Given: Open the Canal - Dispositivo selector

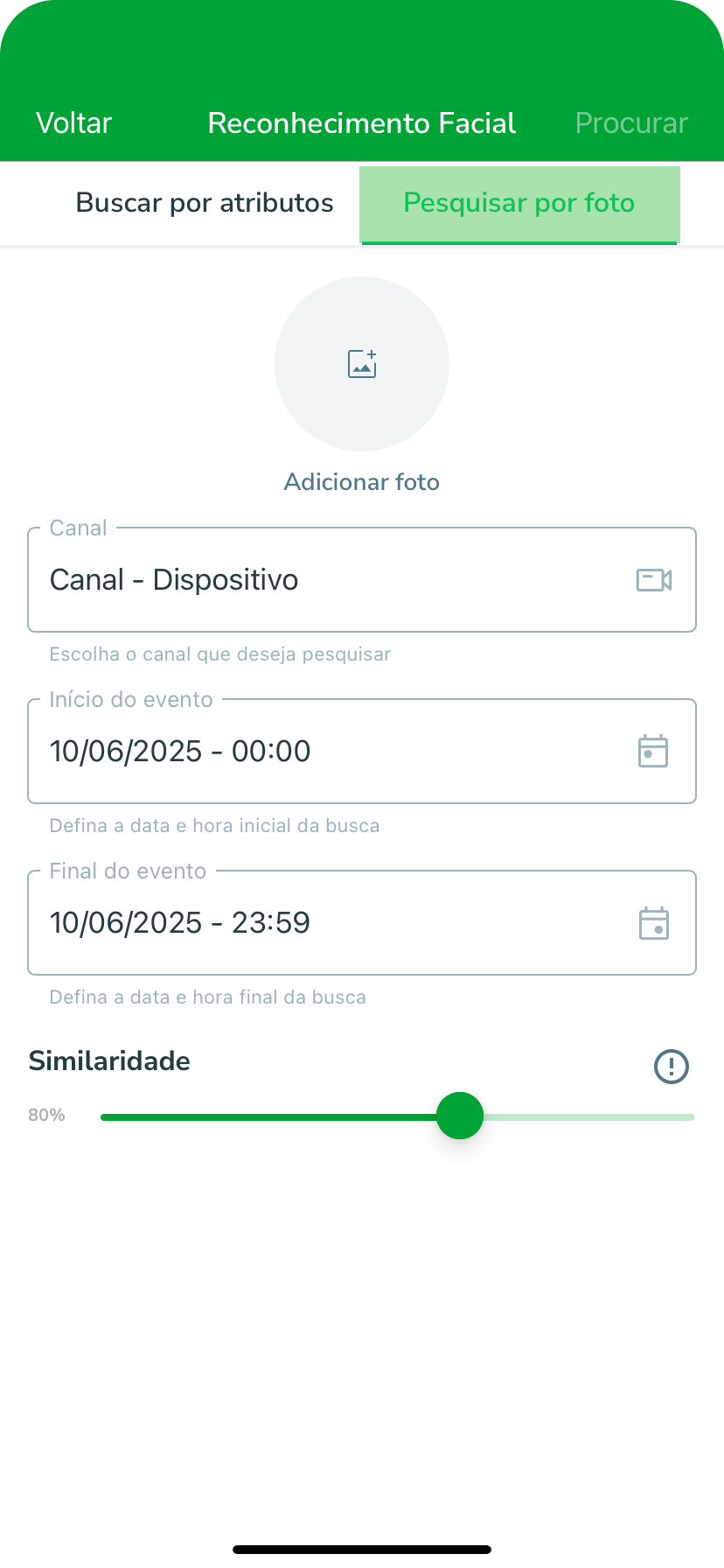Looking at the screenshot, I should click(362, 579).
